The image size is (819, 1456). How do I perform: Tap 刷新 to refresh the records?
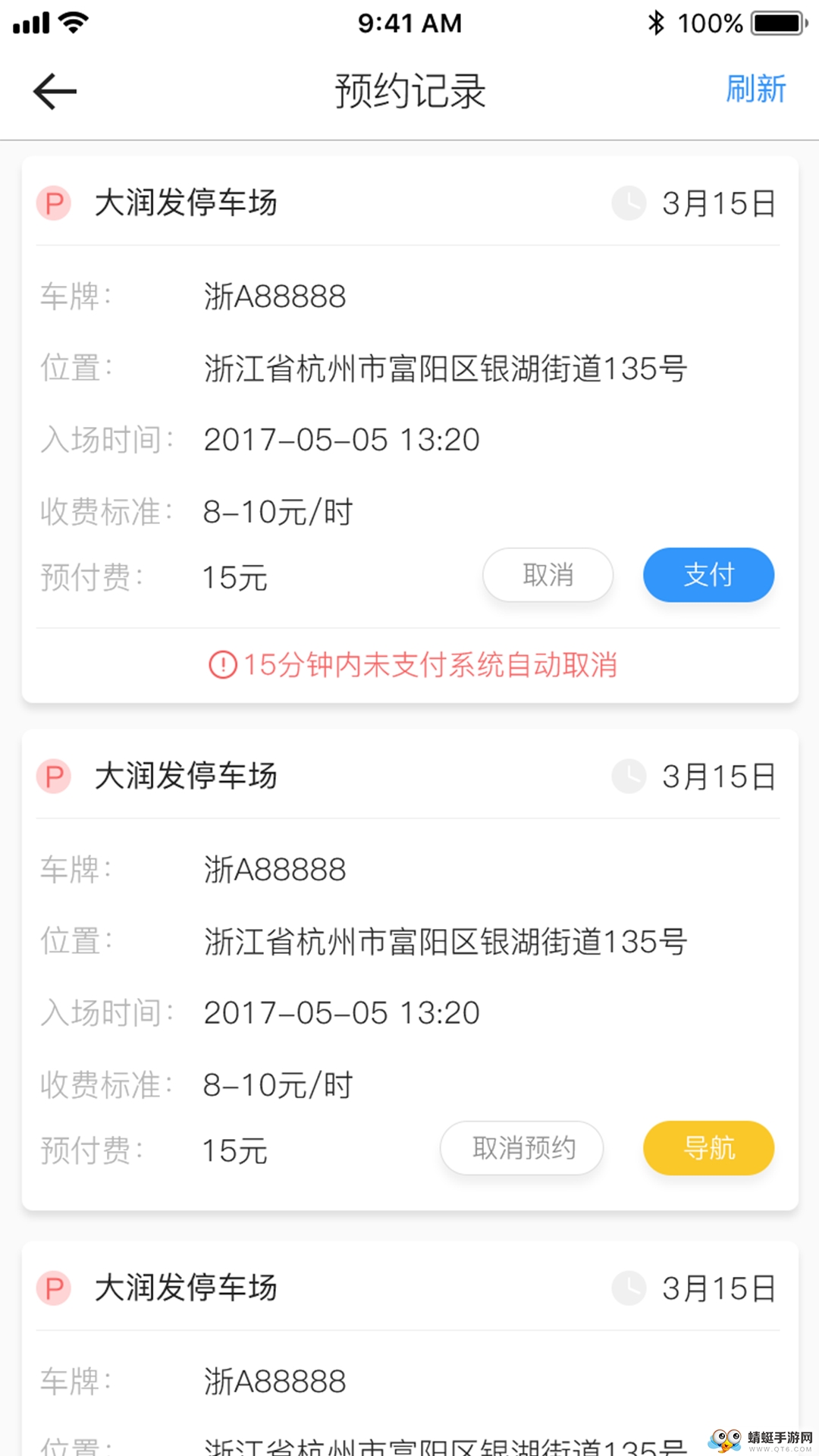(755, 89)
